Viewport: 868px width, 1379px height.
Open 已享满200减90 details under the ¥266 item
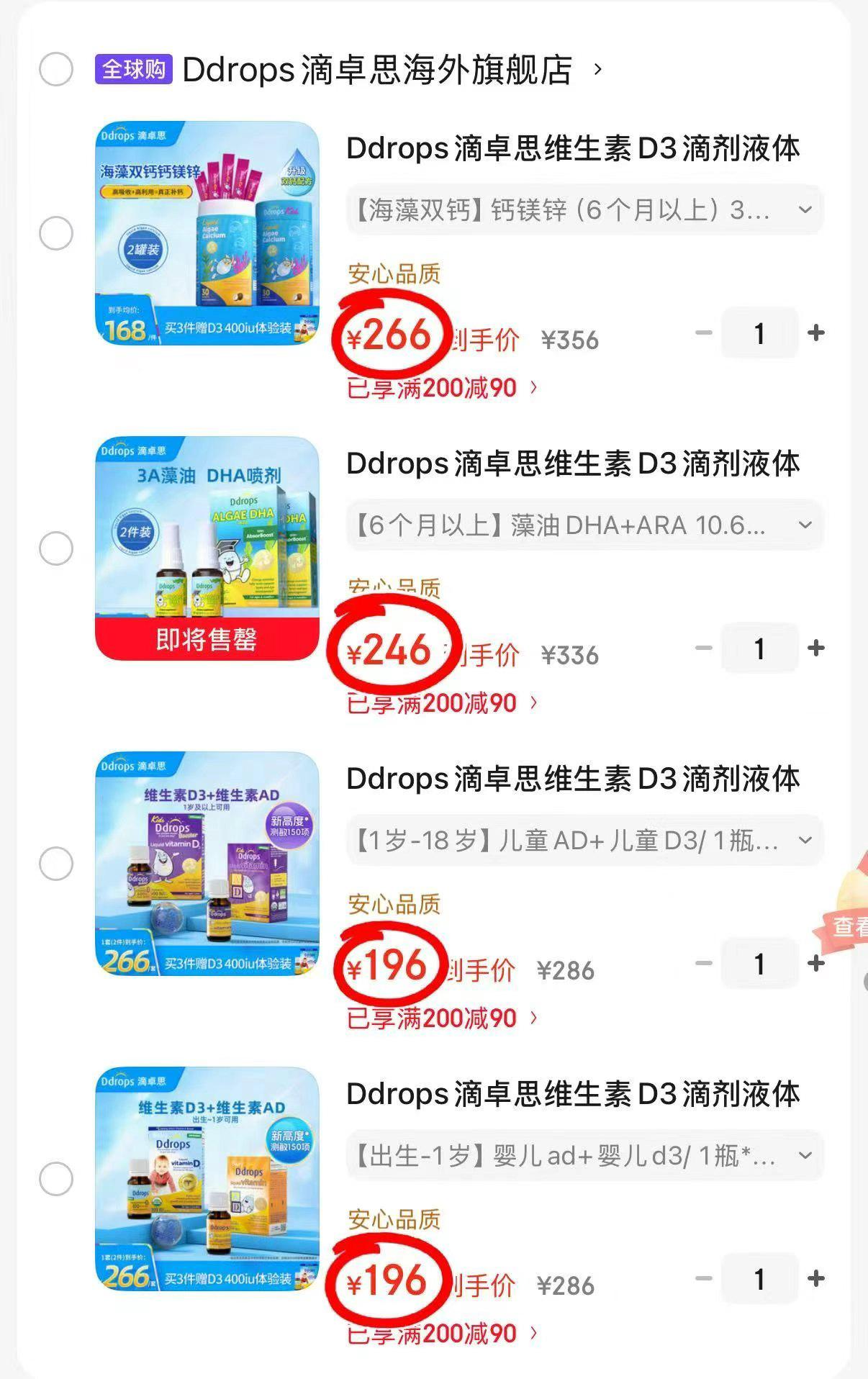(442, 388)
